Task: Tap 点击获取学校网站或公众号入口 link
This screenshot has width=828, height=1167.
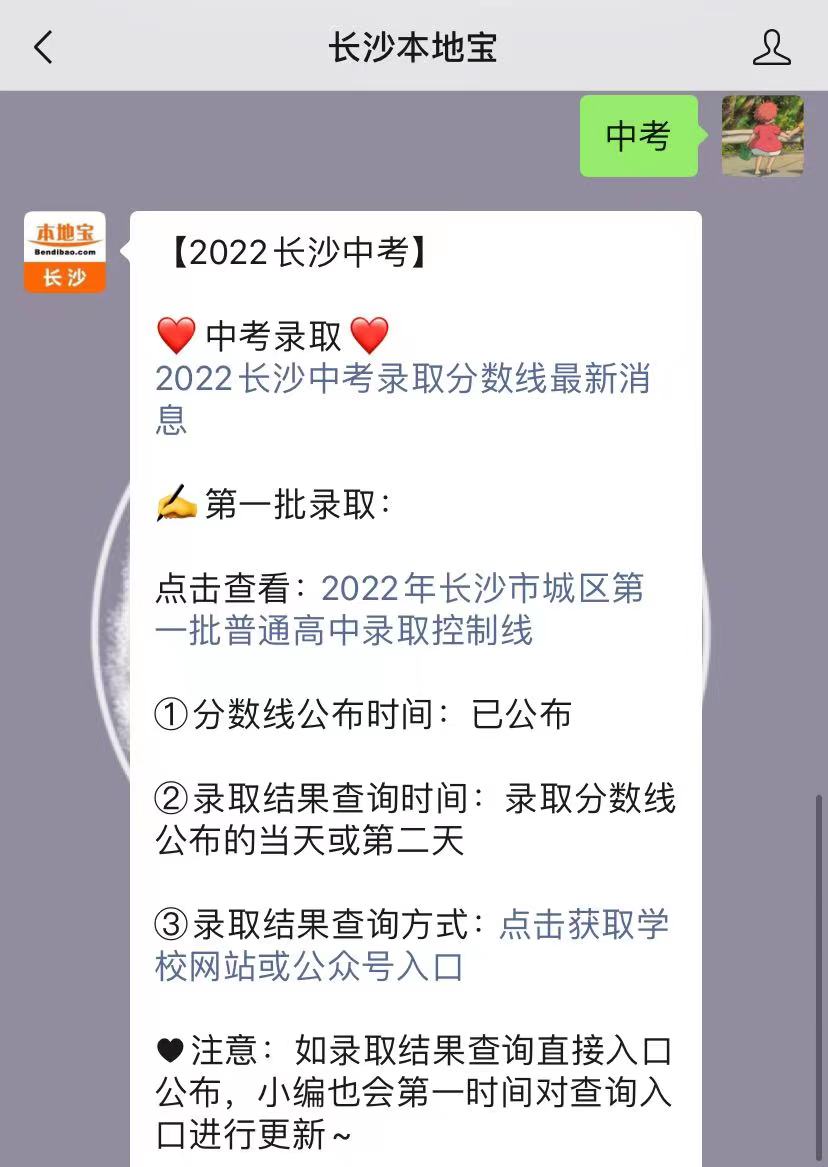Action: tap(583, 925)
